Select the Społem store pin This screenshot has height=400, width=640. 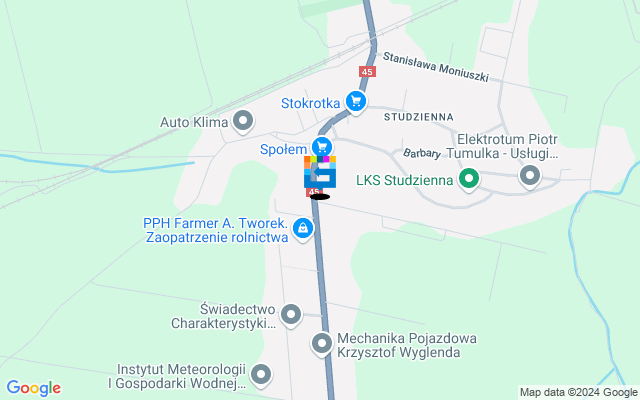pyautogui.click(x=322, y=149)
